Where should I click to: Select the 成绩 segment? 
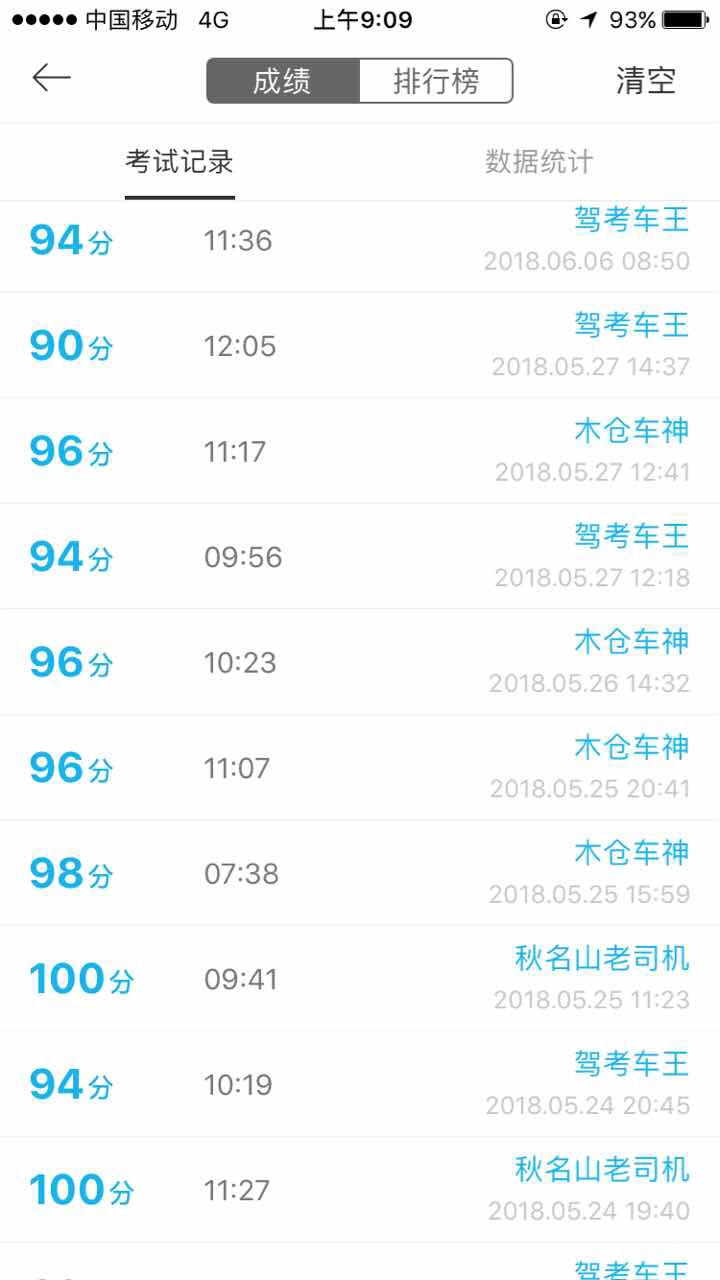click(283, 81)
